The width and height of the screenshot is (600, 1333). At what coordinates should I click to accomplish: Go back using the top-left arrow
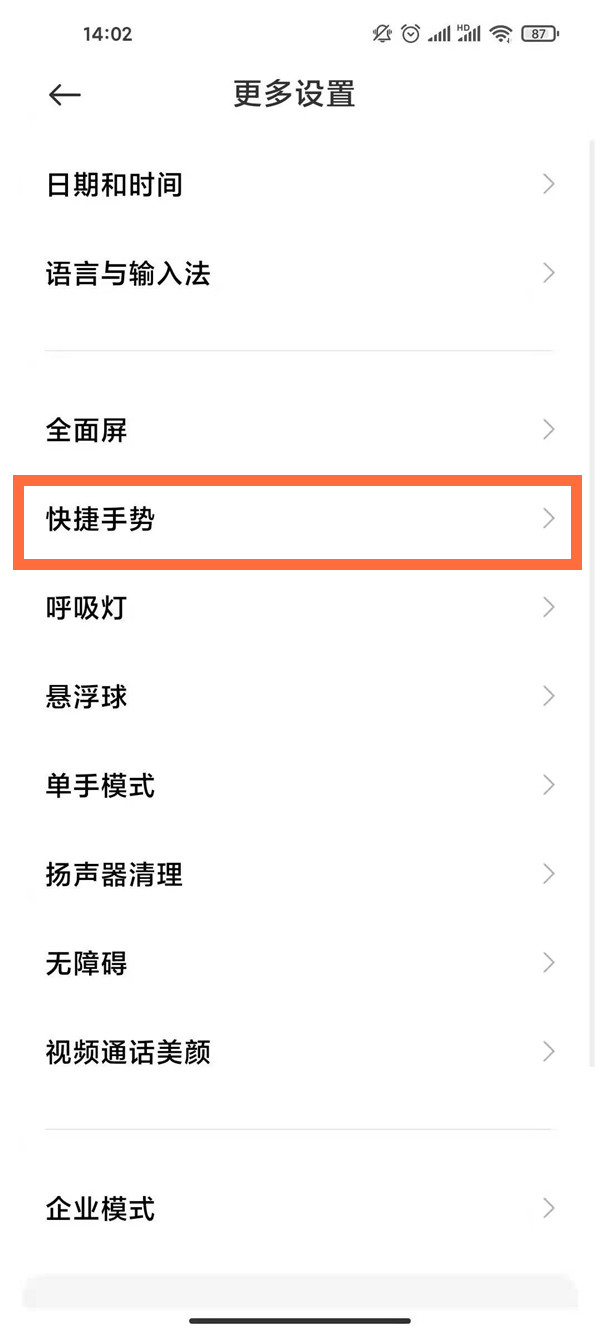coord(64,95)
